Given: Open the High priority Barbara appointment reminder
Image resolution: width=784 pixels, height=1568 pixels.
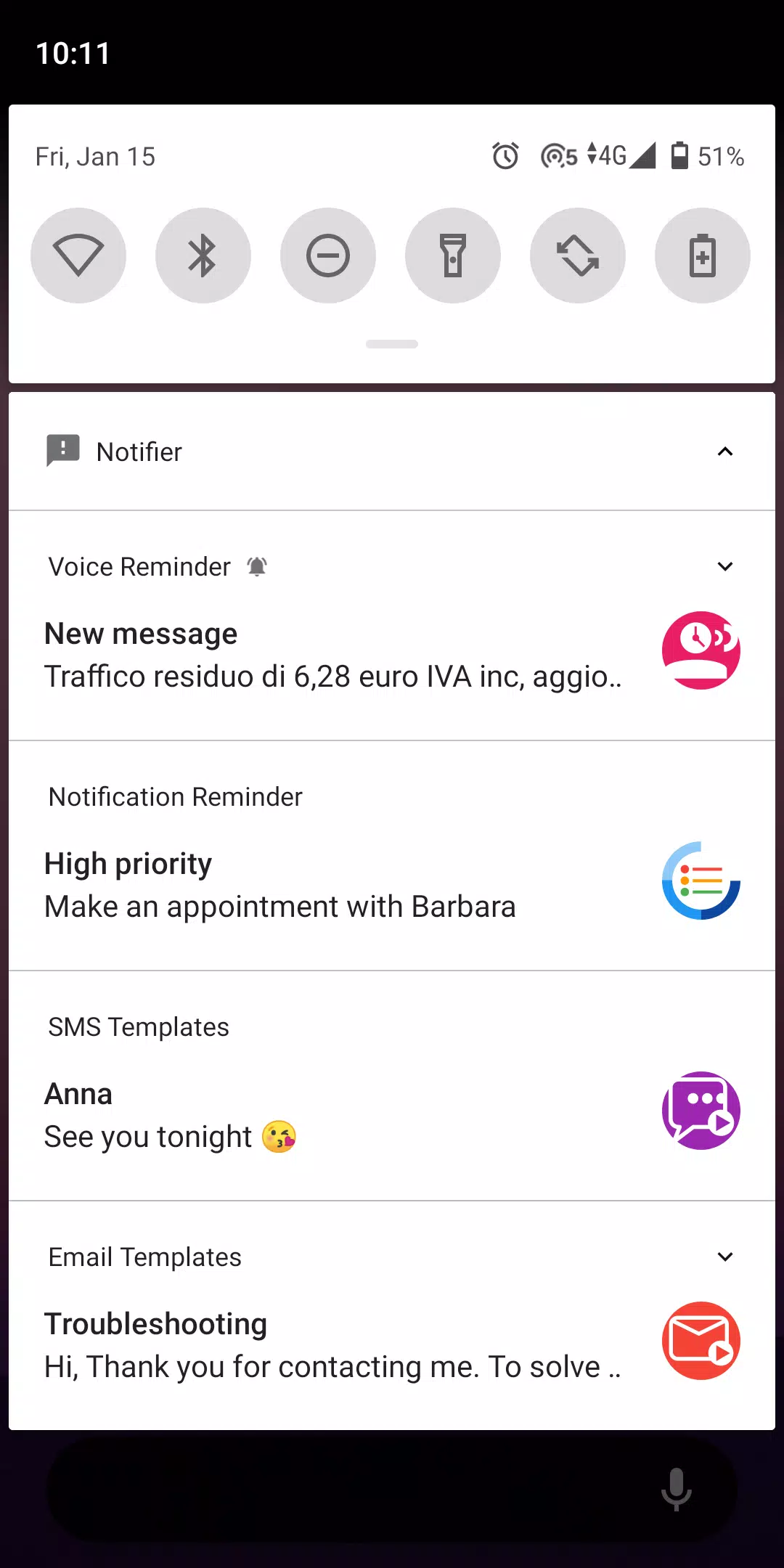Looking at the screenshot, I should (x=334, y=886).
